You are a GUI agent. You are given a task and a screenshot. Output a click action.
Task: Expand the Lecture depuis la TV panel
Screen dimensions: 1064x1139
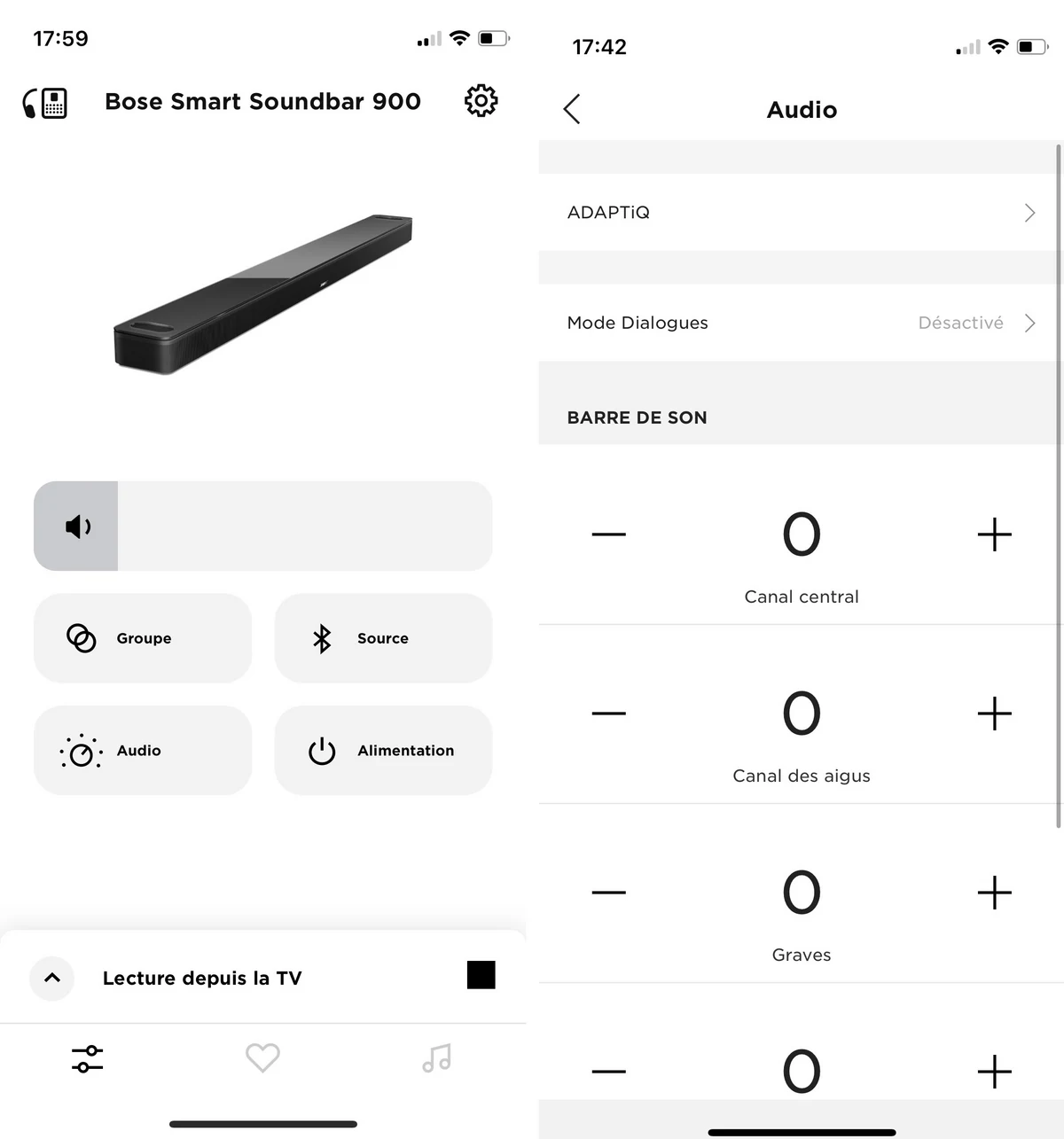[x=52, y=978]
